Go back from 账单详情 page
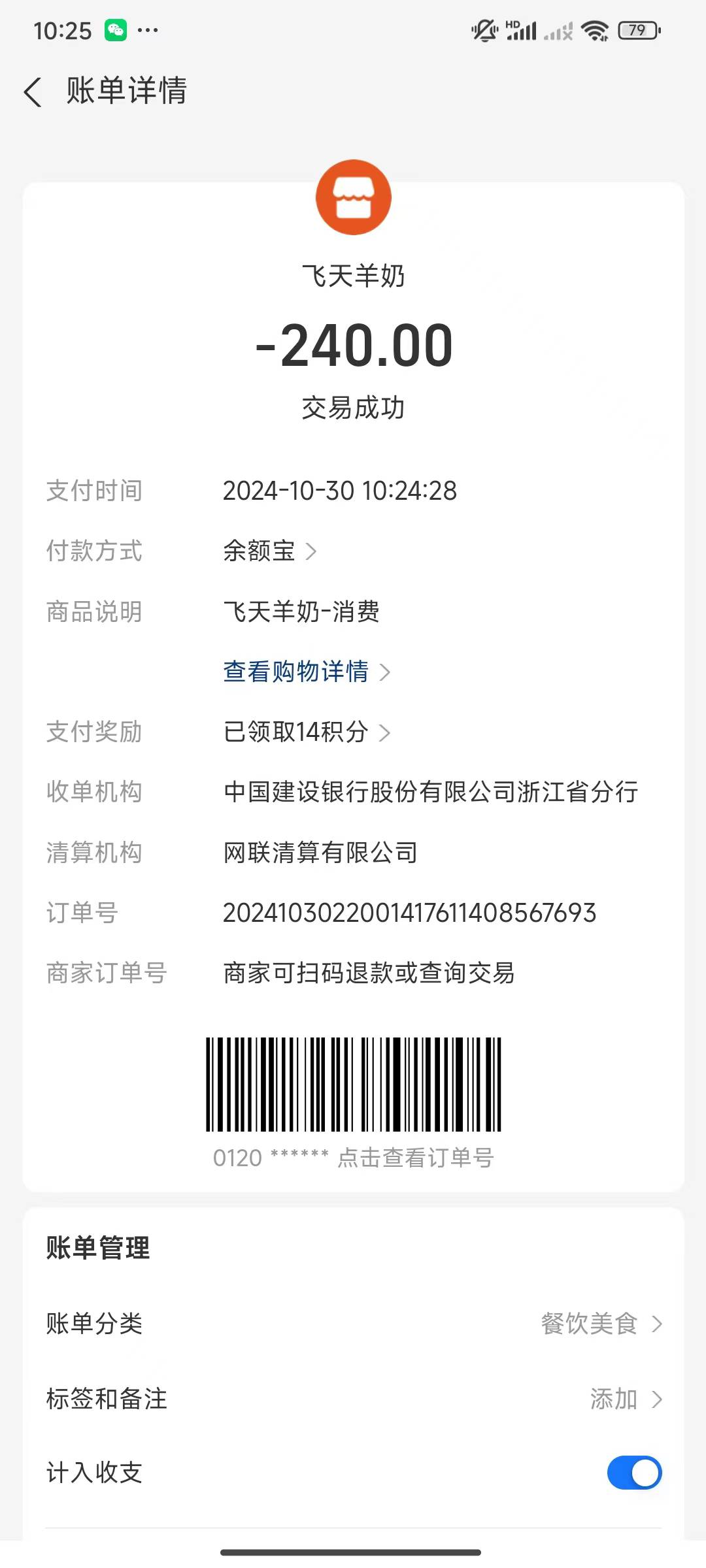 [x=33, y=91]
